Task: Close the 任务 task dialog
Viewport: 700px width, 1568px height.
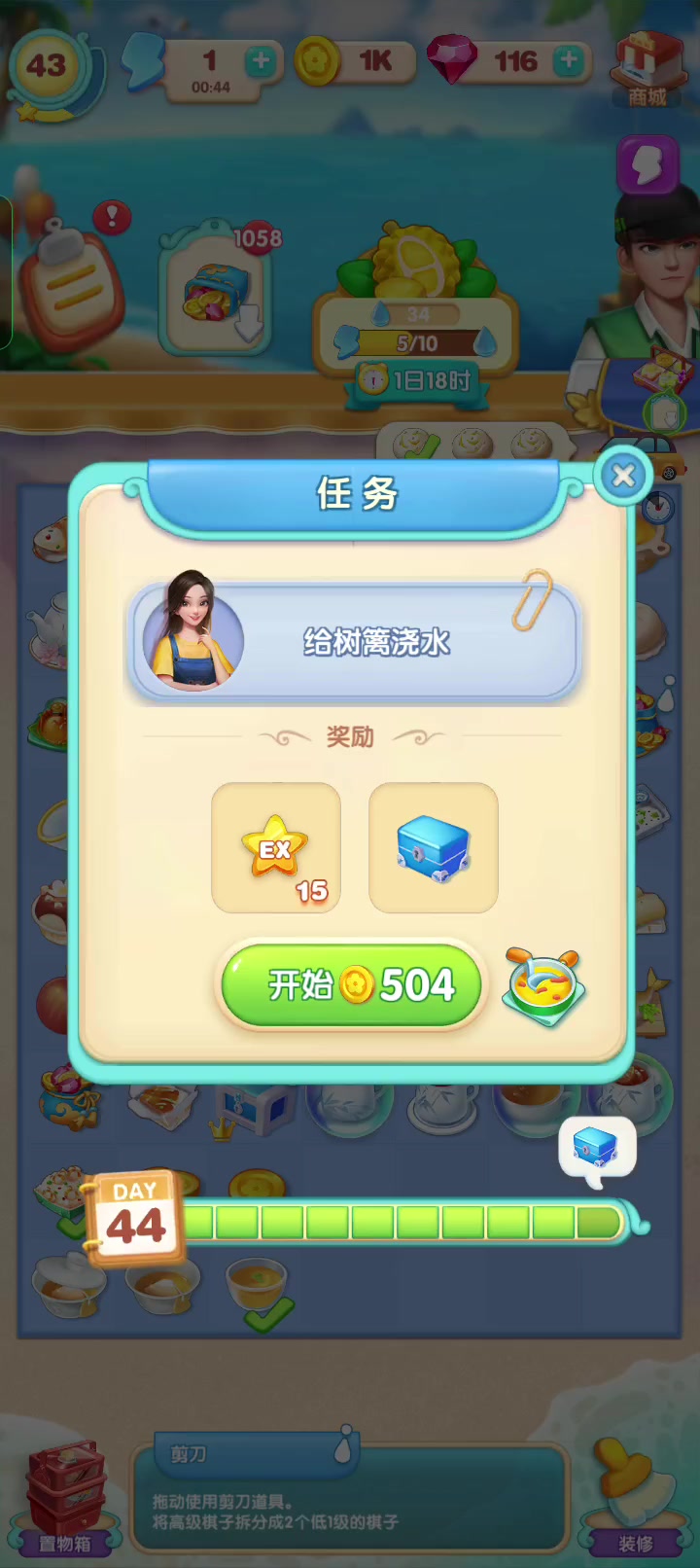Action: point(623,476)
